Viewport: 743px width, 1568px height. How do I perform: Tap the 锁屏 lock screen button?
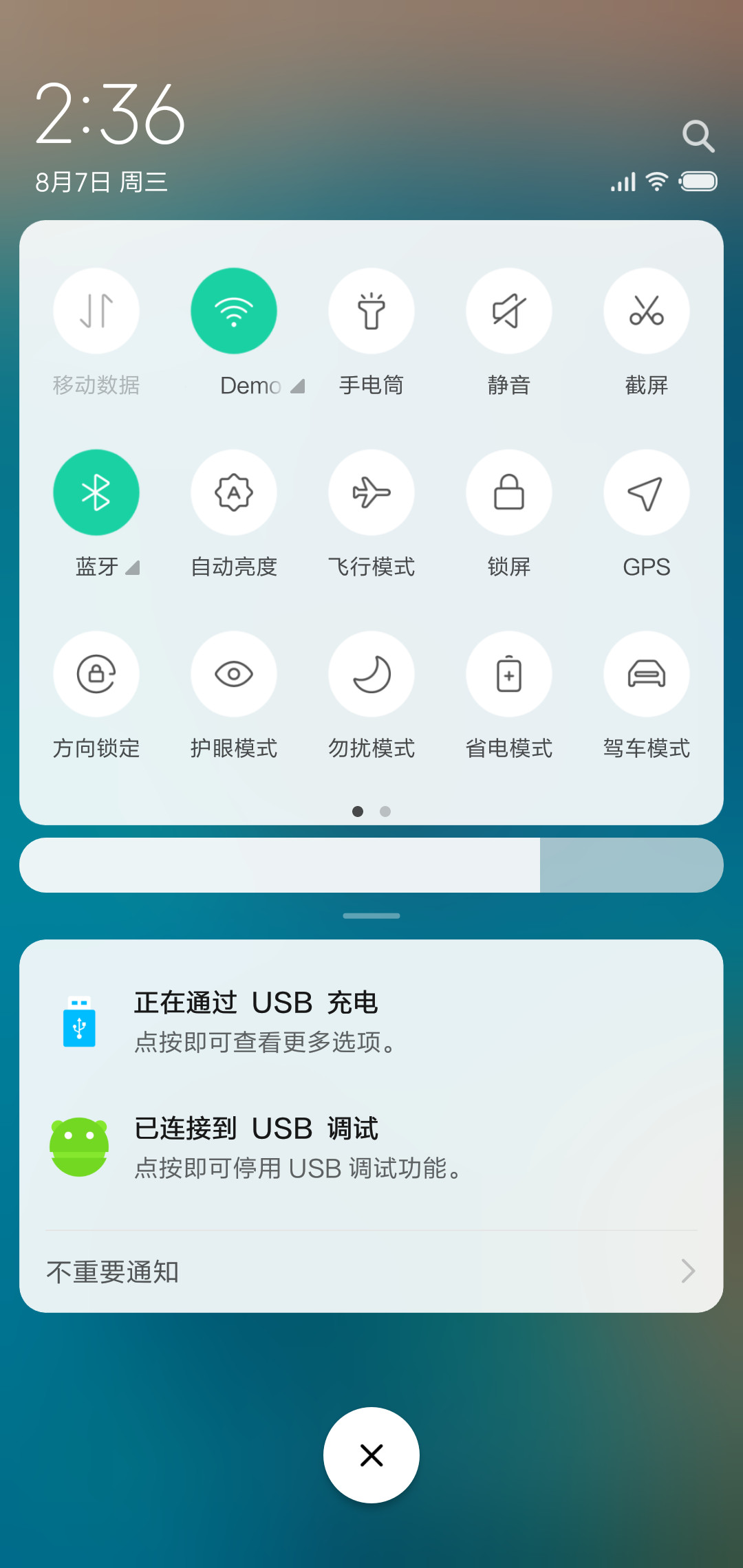coord(509,492)
